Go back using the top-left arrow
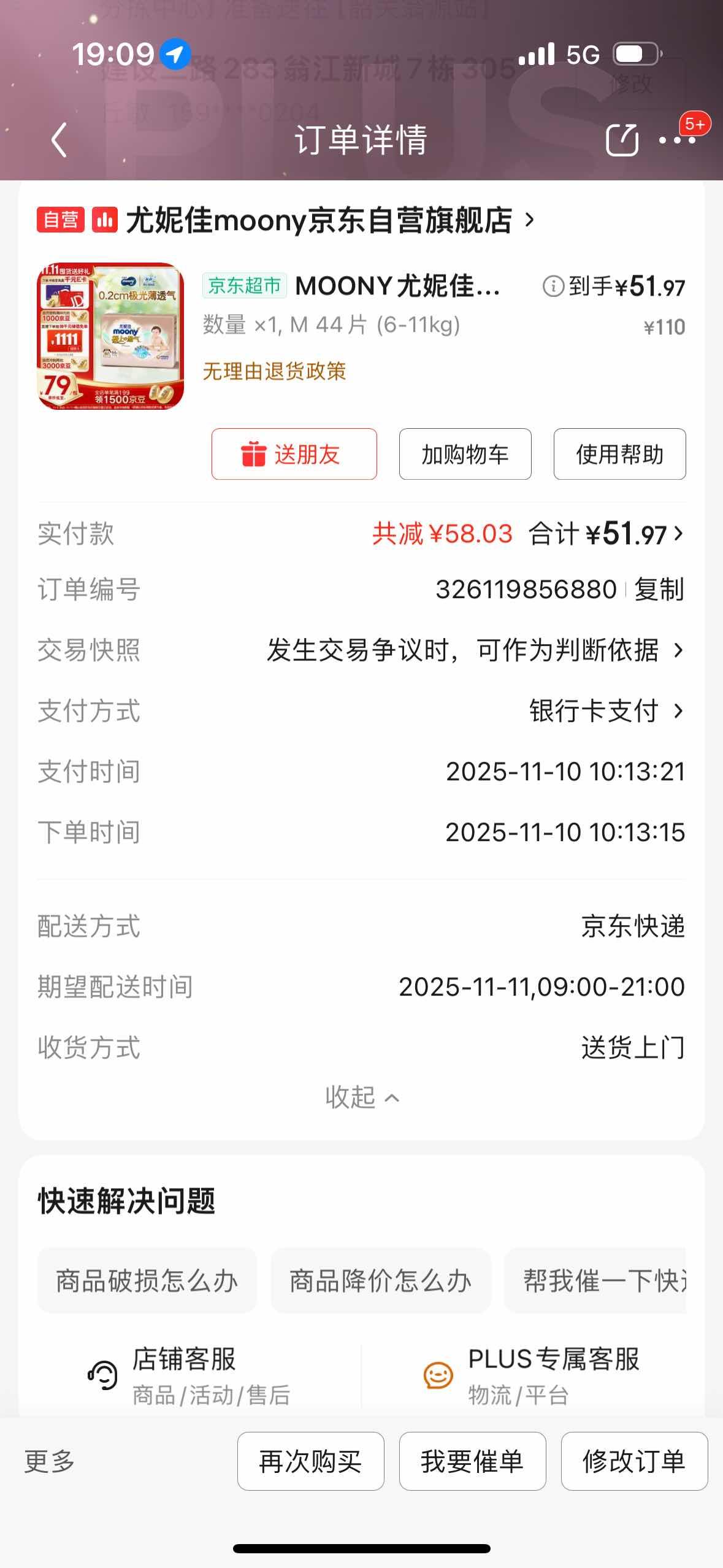 click(59, 140)
